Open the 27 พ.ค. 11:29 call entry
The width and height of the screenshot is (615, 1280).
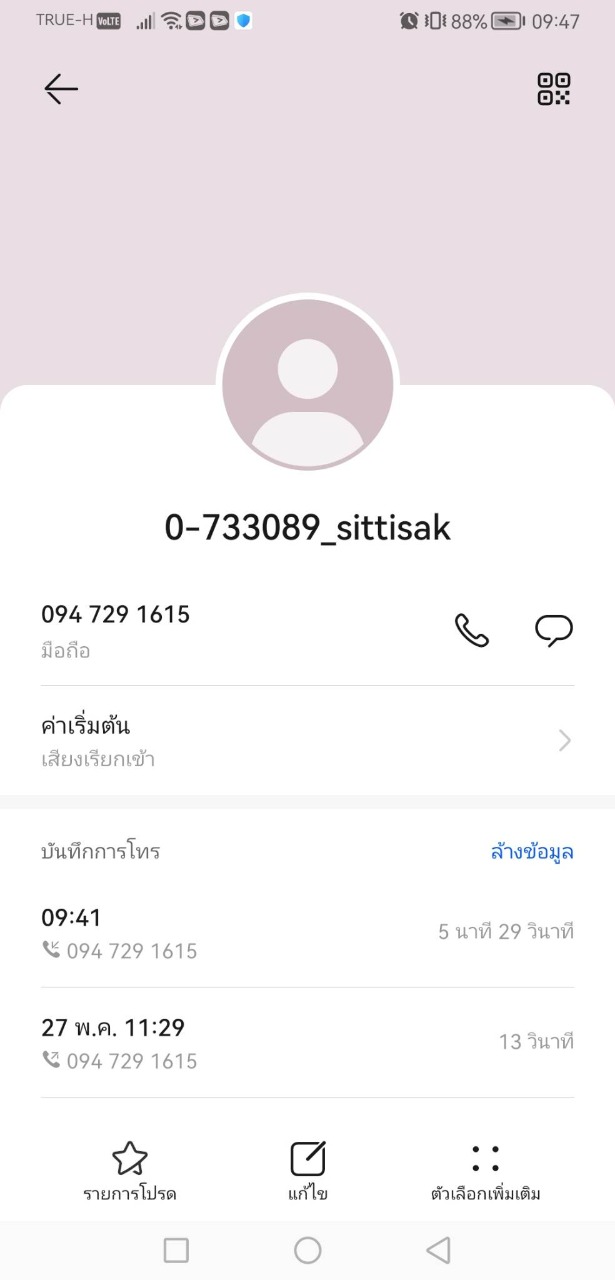coord(307,1042)
